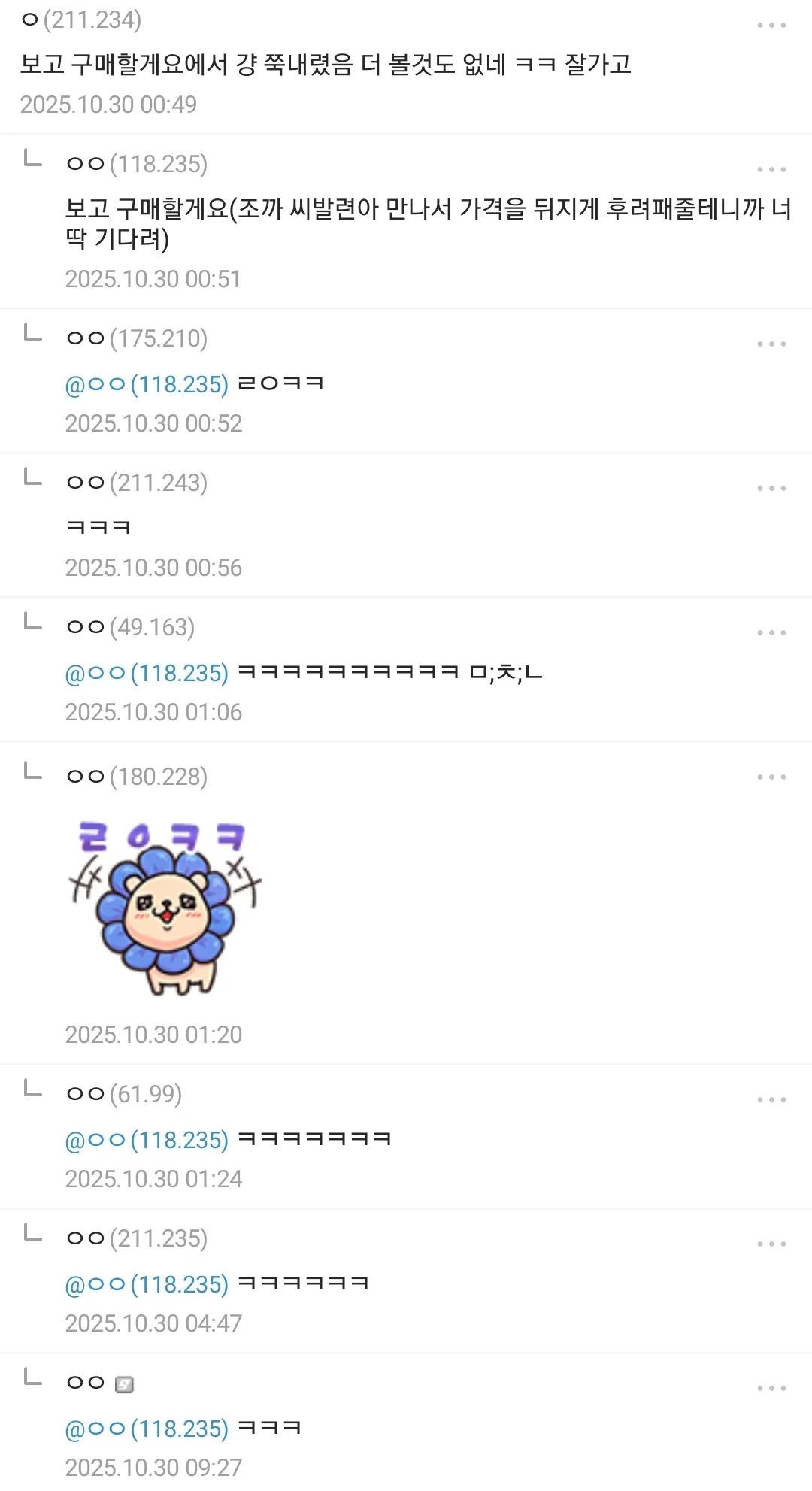Open the @ㅇㅇ(118.235) mention in the 61.99 reply
This screenshot has height=1491, width=812.
pyautogui.click(x=147, y=1141)
